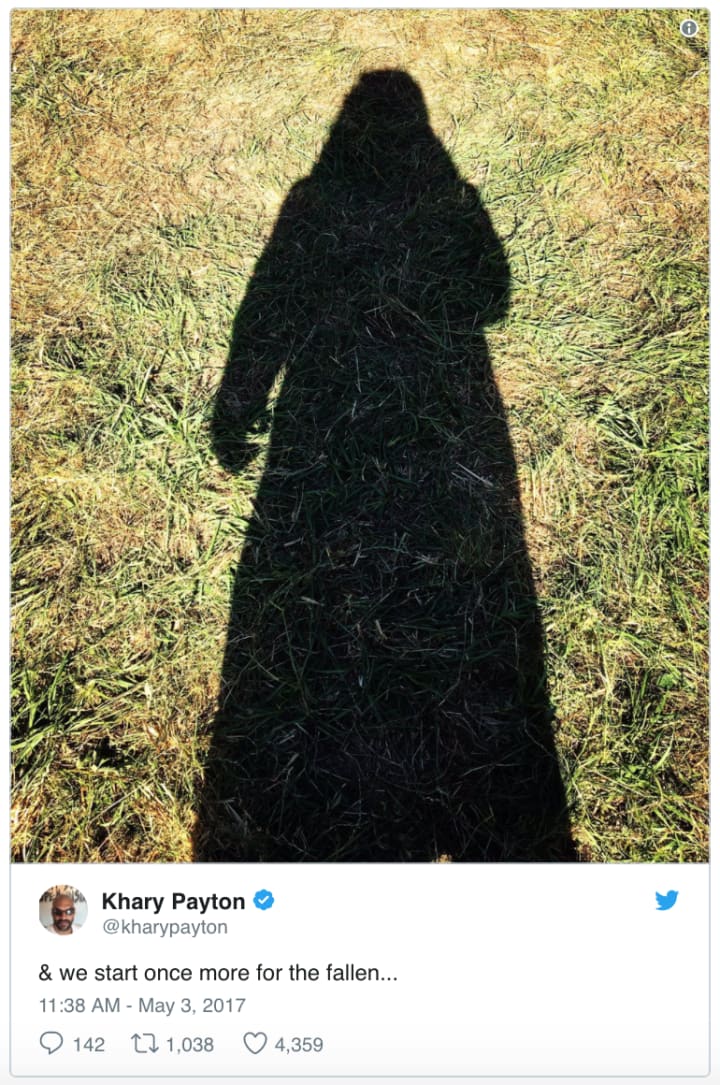
Task: Retweet Khary Payton's tweet
Action: coord(143,1043)
